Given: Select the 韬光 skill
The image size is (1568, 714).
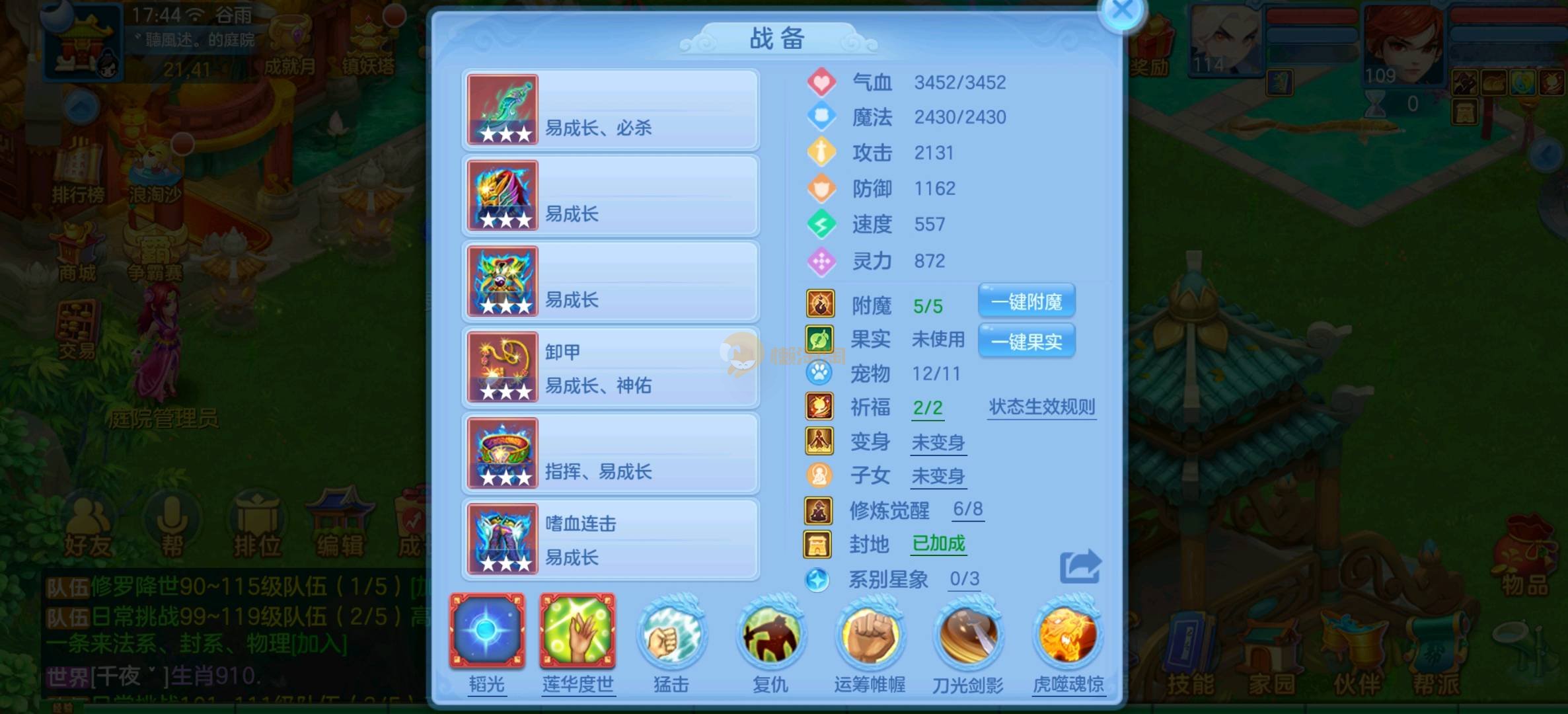Looking at the screenshot, I should click(487, 631).
